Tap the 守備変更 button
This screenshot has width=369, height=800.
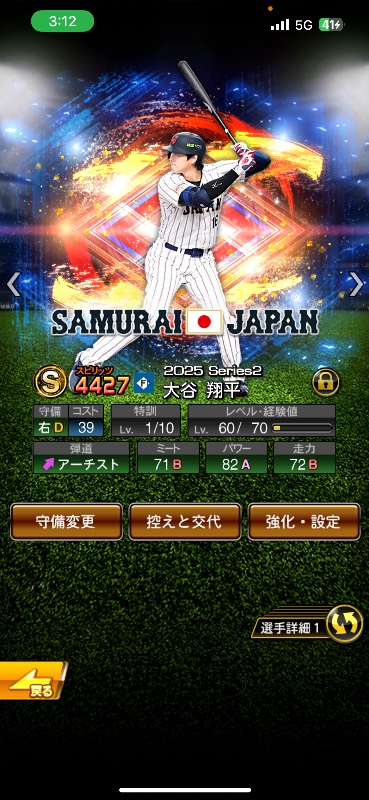66,521
